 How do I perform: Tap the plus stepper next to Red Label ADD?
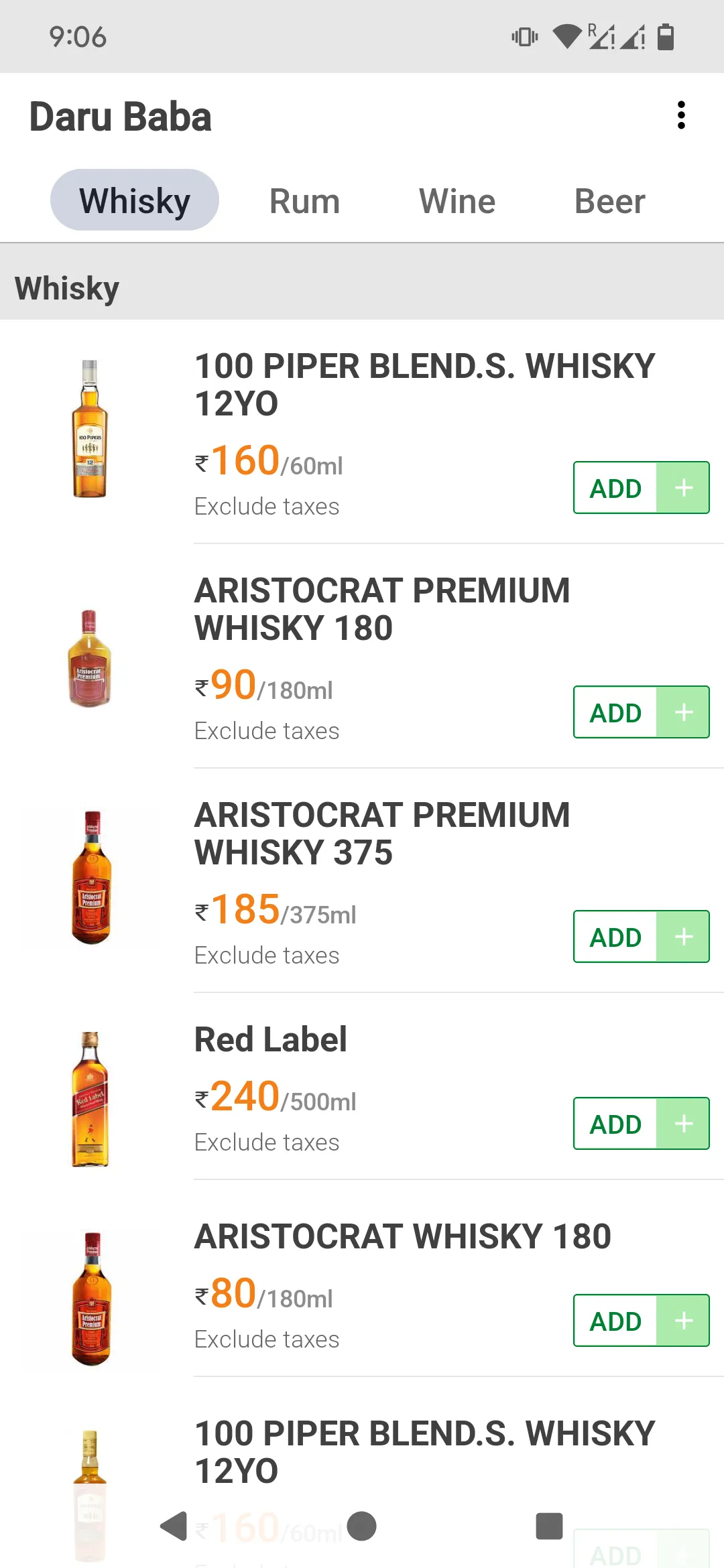coord(682,1124)
